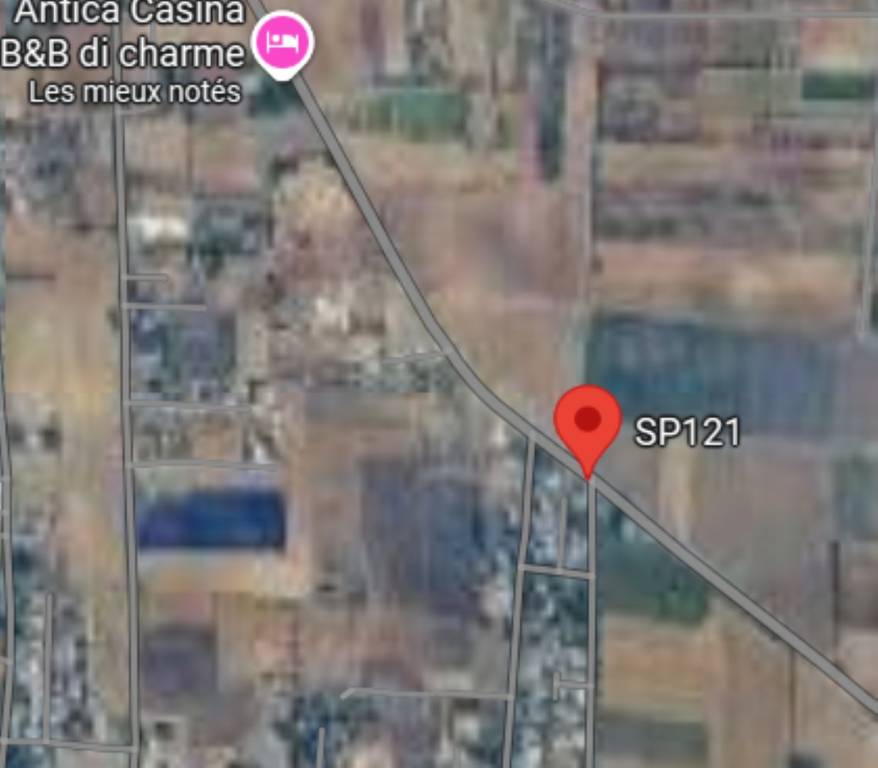This screenshot has width=878, height=768.
Task: Open the Antica Casina B&B hotel pin
Action: (x=283, y=42)
